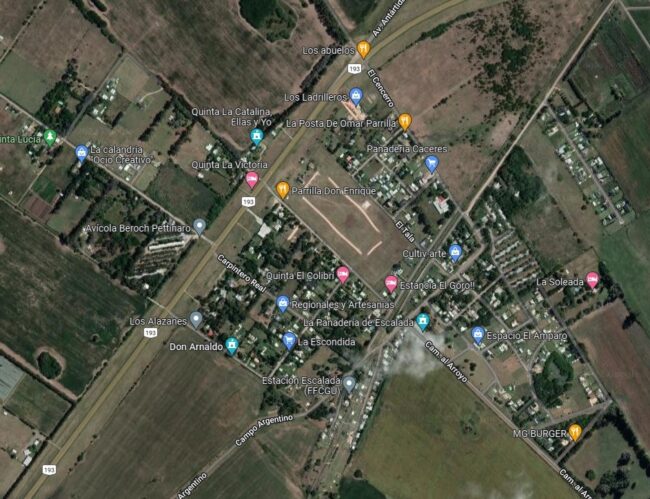This screenshot has height=499, width=650.
Task: Select La Panadería de Escalada marker
Action: click(423, 321)
